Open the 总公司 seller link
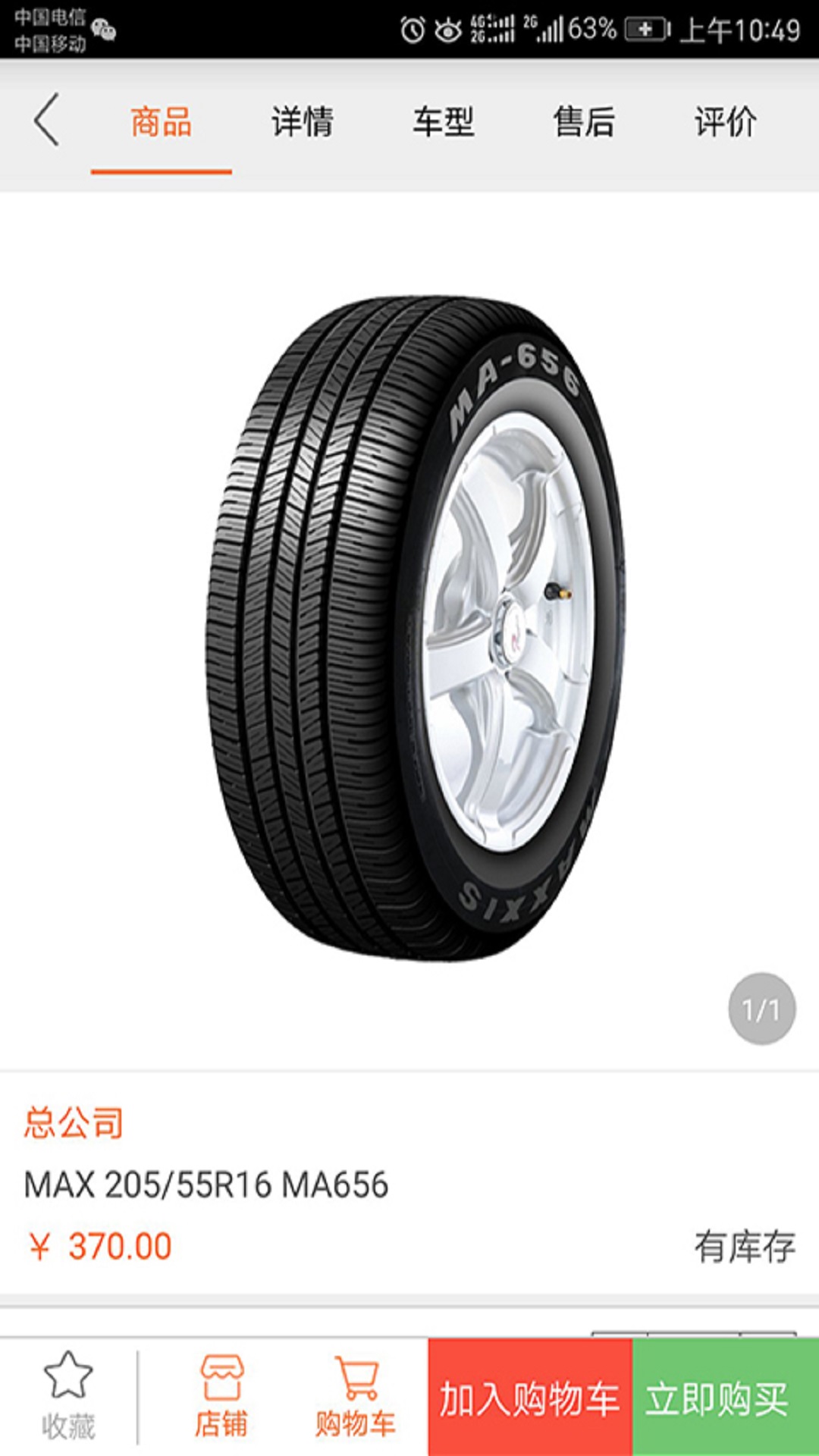The width and height of the screenshot is (819, 1456). [x=74, y=1122]
